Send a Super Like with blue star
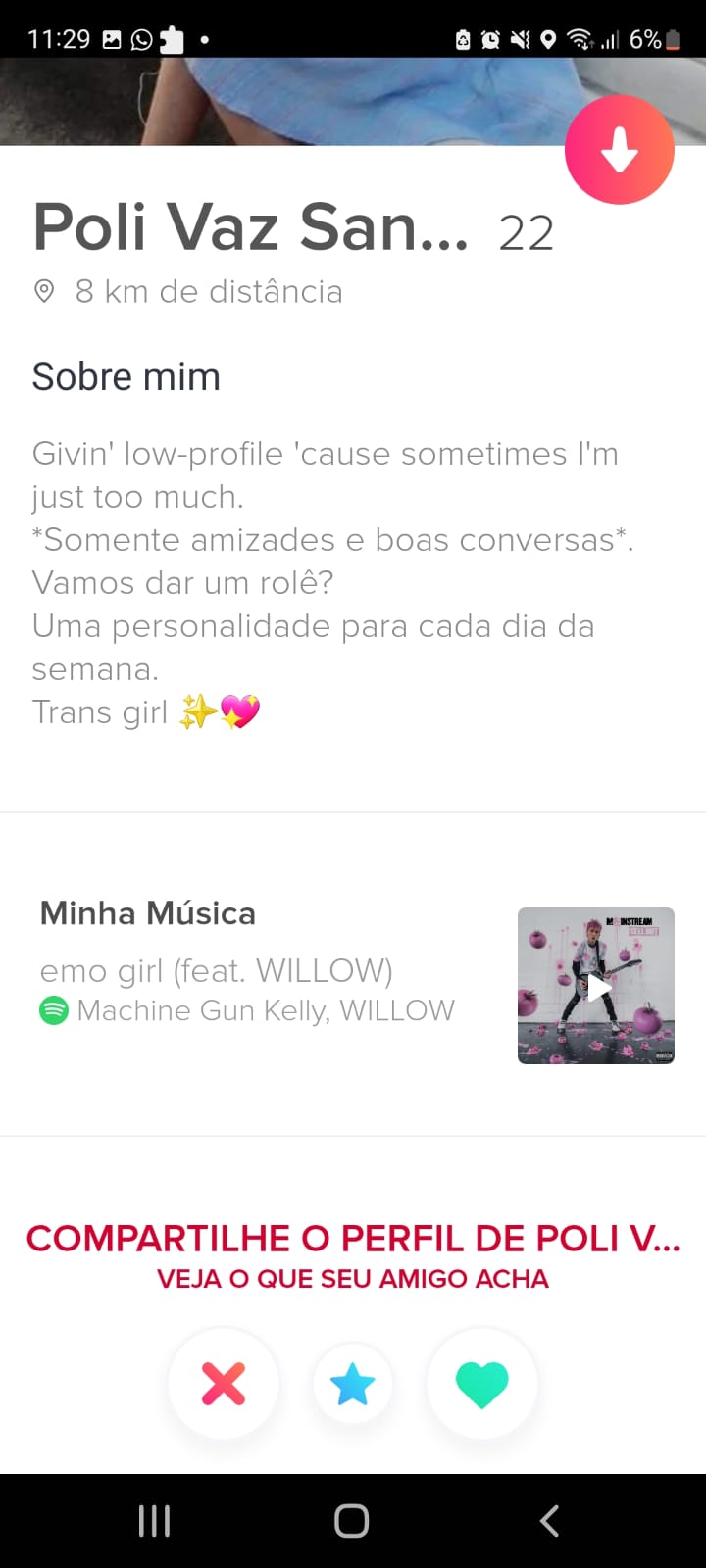Screen dimensions: 706x1568 point(353,1384)
